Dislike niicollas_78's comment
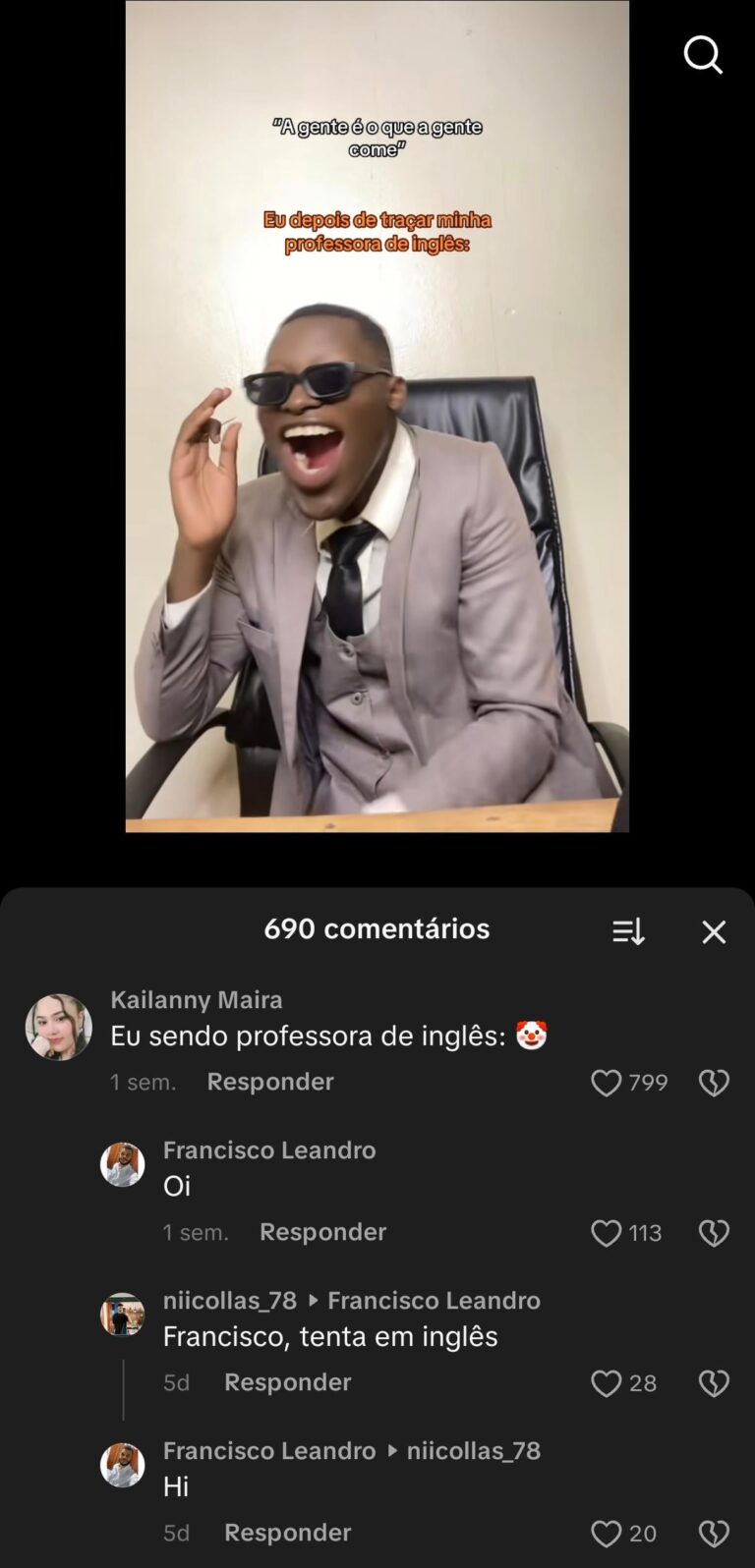755x1568 pixels. (x=714, y=1383)
